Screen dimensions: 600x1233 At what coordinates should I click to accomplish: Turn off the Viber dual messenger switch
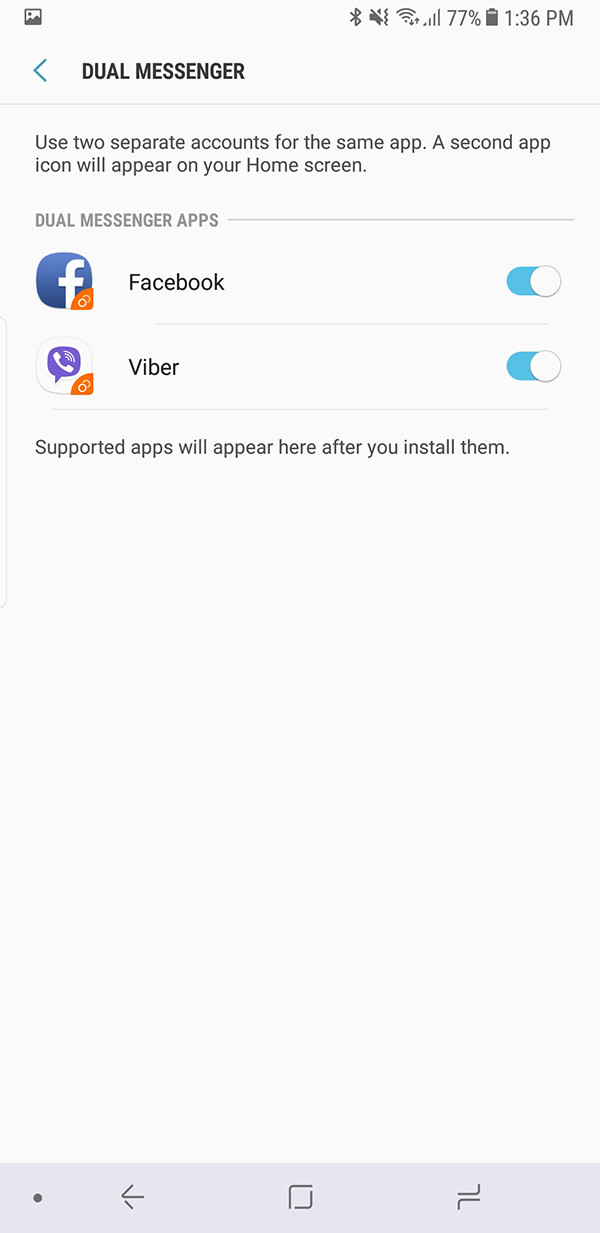(x=533, y=367)
